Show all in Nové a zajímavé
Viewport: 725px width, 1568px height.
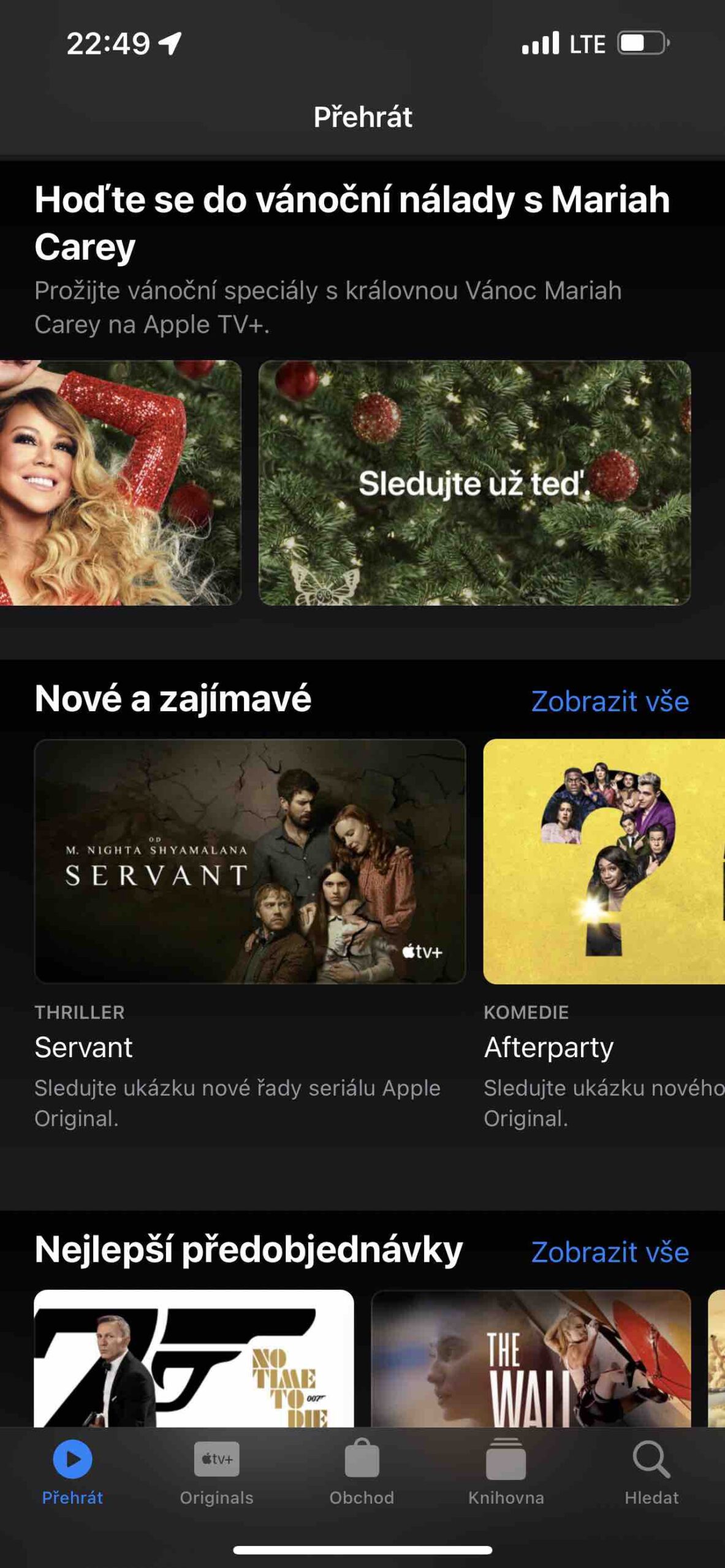[x=610, y=701]
